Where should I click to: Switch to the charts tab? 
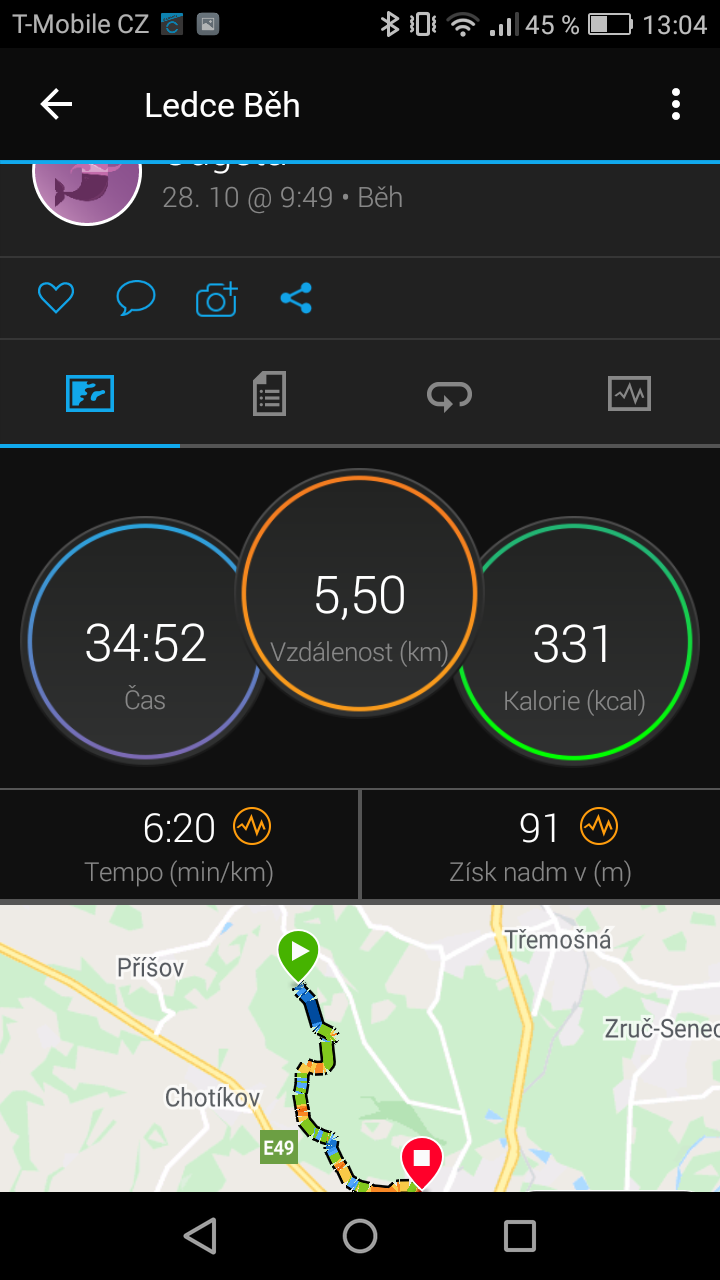pyautogui.click(x=629, y=394)
